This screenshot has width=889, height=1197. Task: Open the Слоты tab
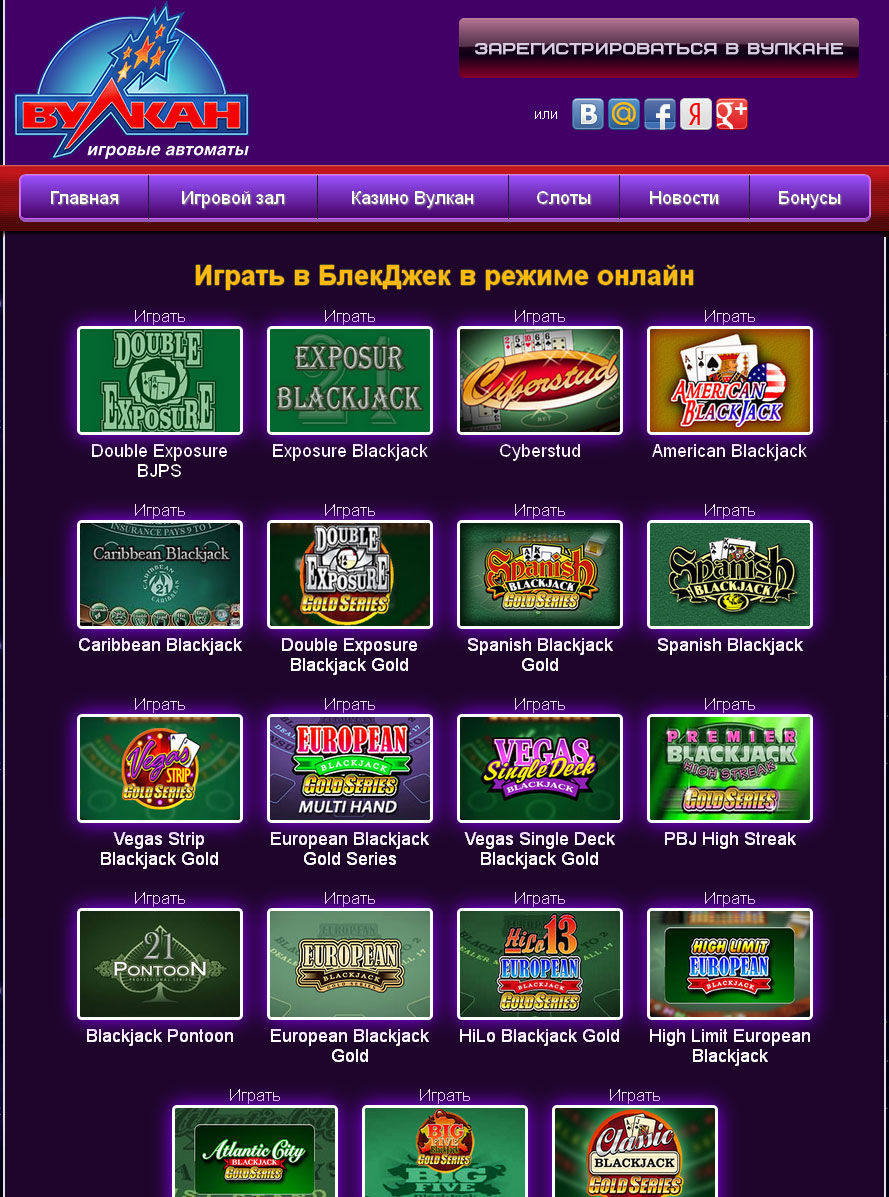(x=564, y=198)
